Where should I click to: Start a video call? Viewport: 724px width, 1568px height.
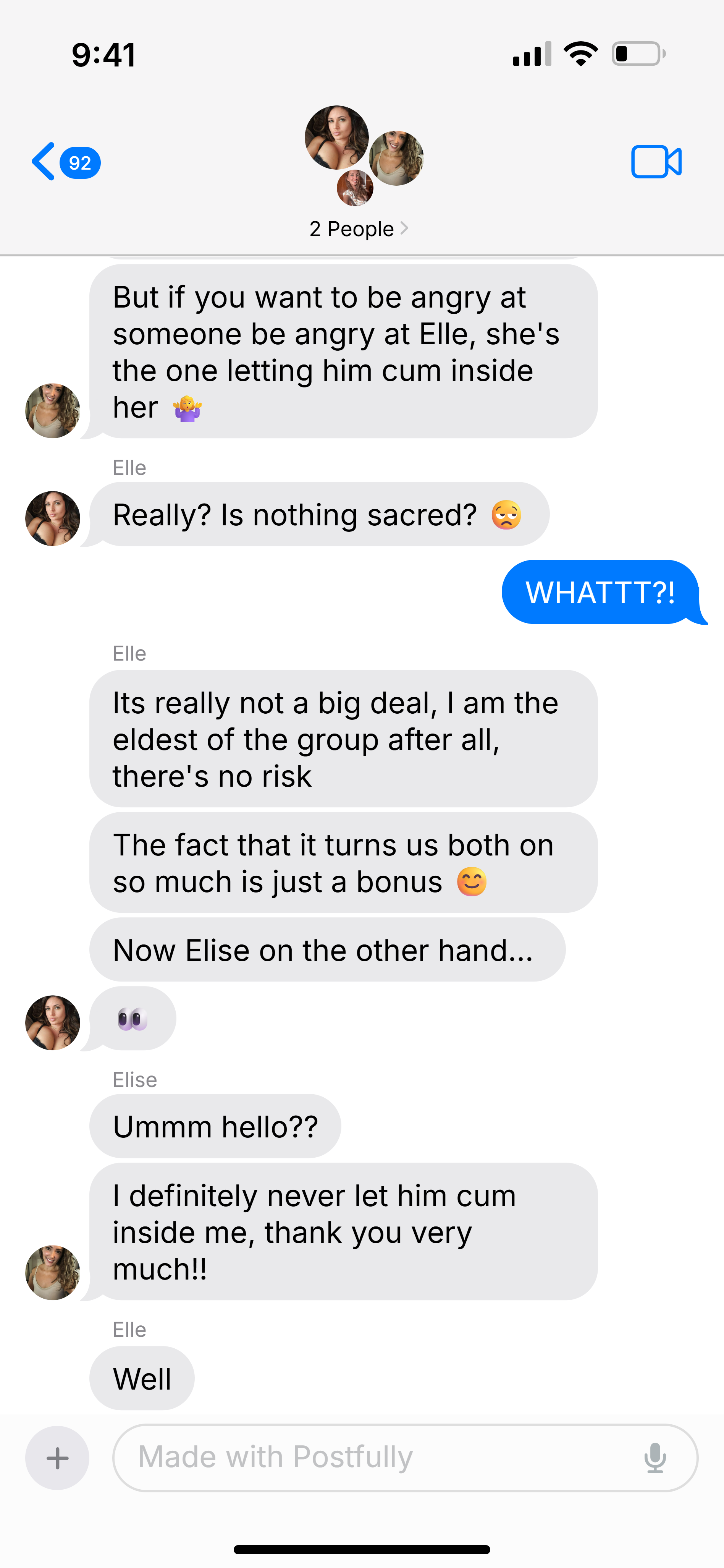tap(656, 162)
